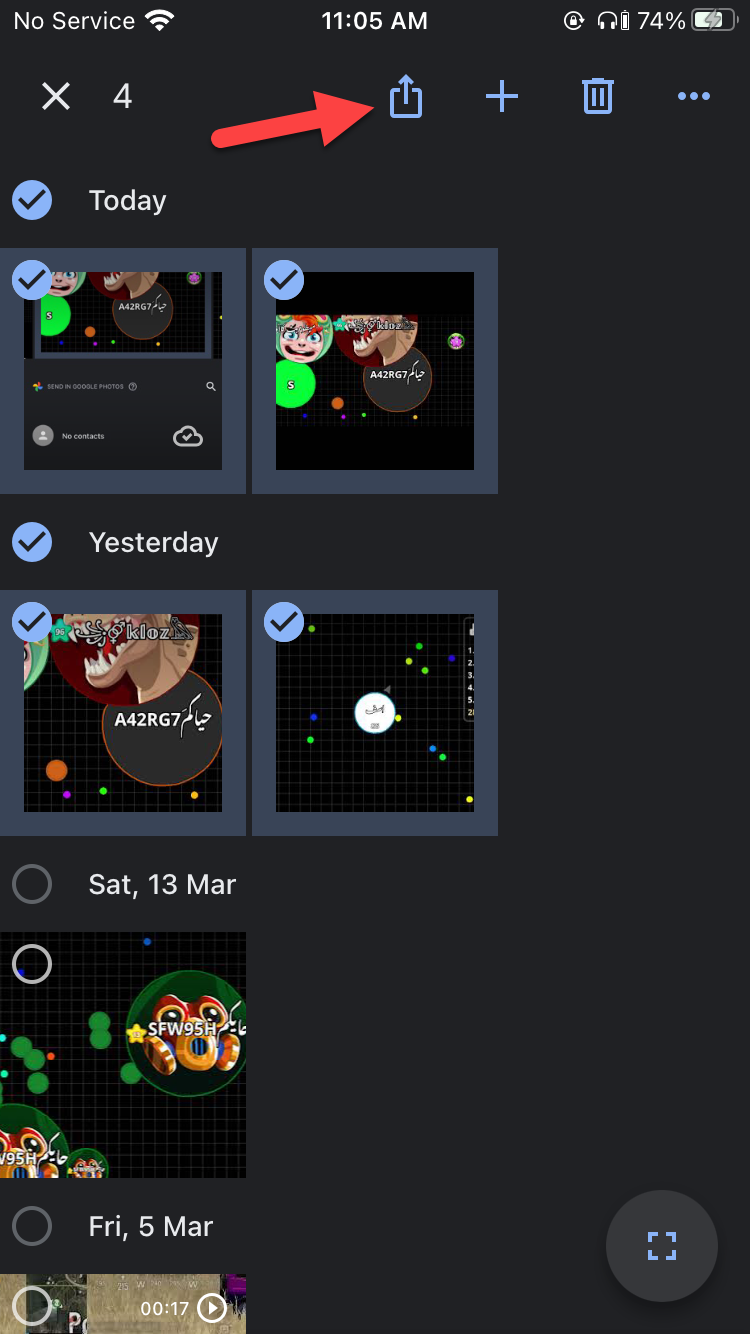Viewport: 750px width, 1334px height.
Task: Uncheck Yesterday's photo with the A42RG7 circle
Action: pyautogui.click(x=33, y=623)
